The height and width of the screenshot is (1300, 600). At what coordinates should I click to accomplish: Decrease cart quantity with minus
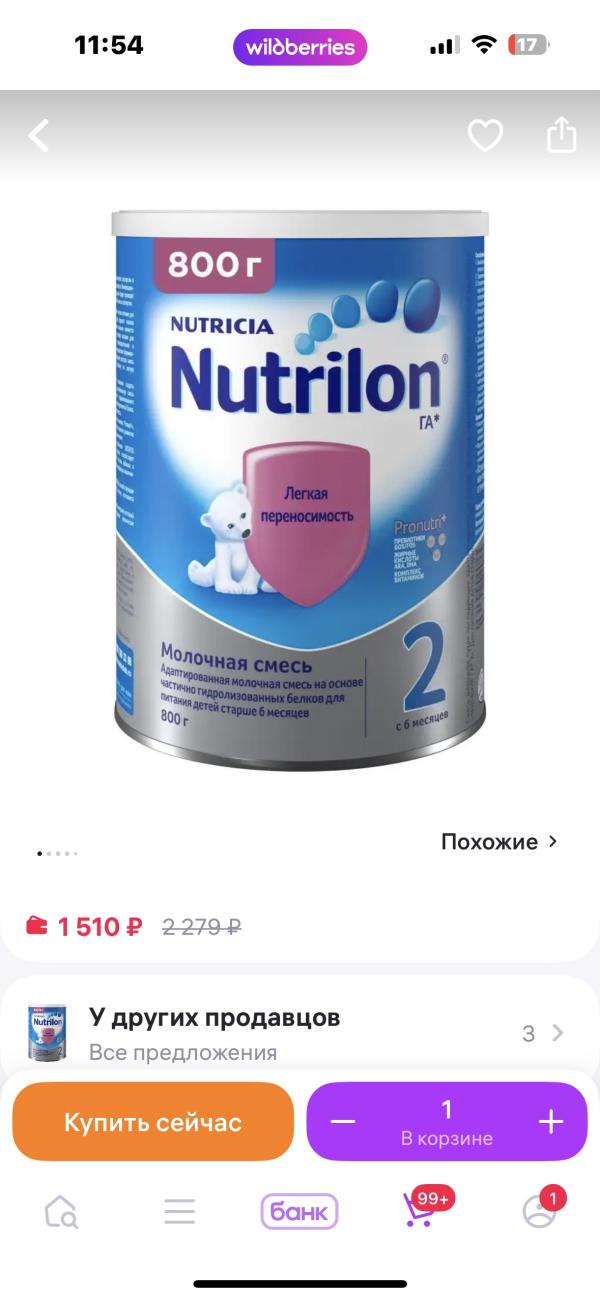tap(343, 1122)
